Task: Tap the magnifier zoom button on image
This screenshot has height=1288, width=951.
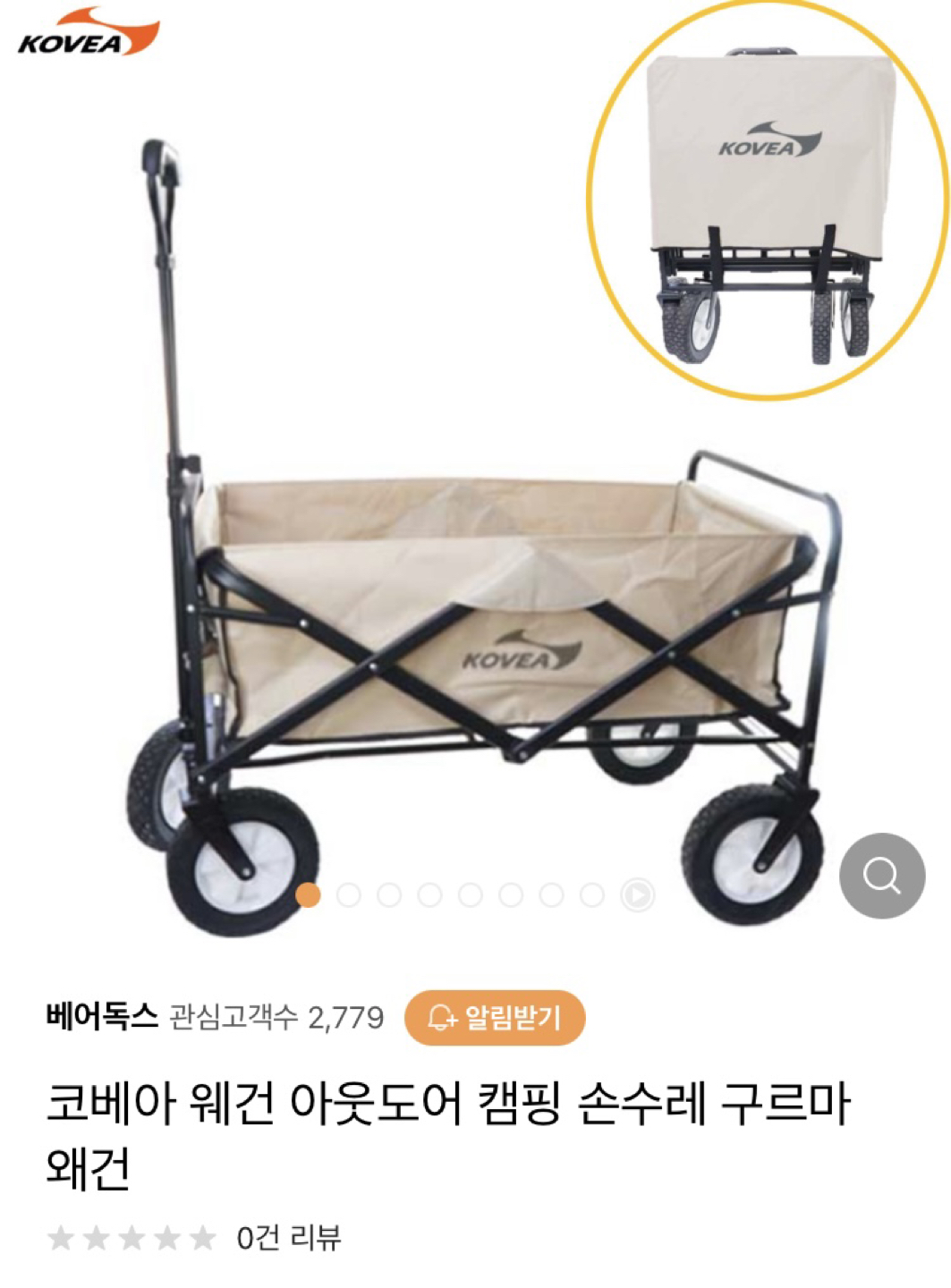Action: tap(881, 875)
